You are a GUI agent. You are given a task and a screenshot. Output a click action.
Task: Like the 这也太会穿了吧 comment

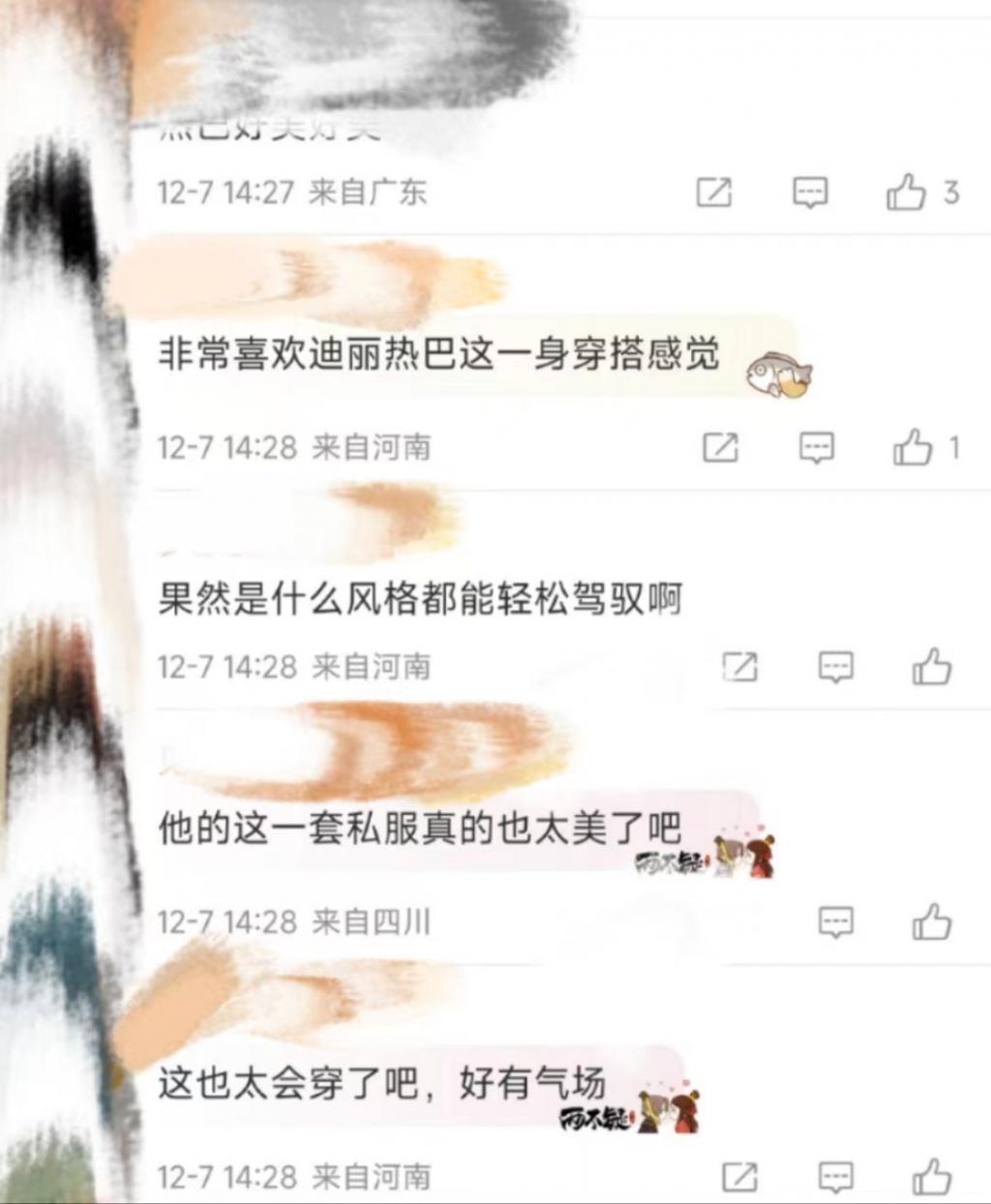[932, 1177]
